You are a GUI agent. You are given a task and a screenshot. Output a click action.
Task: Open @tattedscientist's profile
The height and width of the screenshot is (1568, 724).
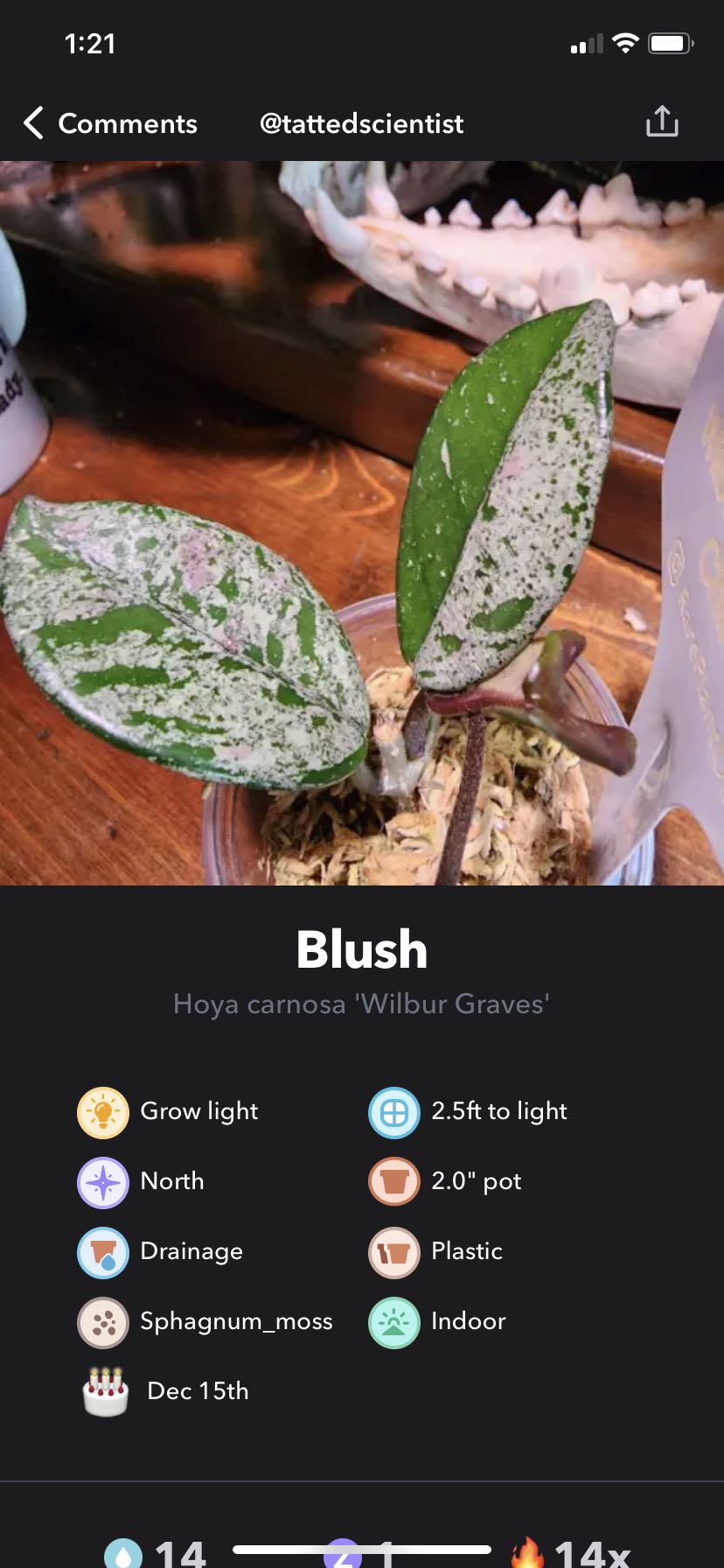[x=361, y=123]
